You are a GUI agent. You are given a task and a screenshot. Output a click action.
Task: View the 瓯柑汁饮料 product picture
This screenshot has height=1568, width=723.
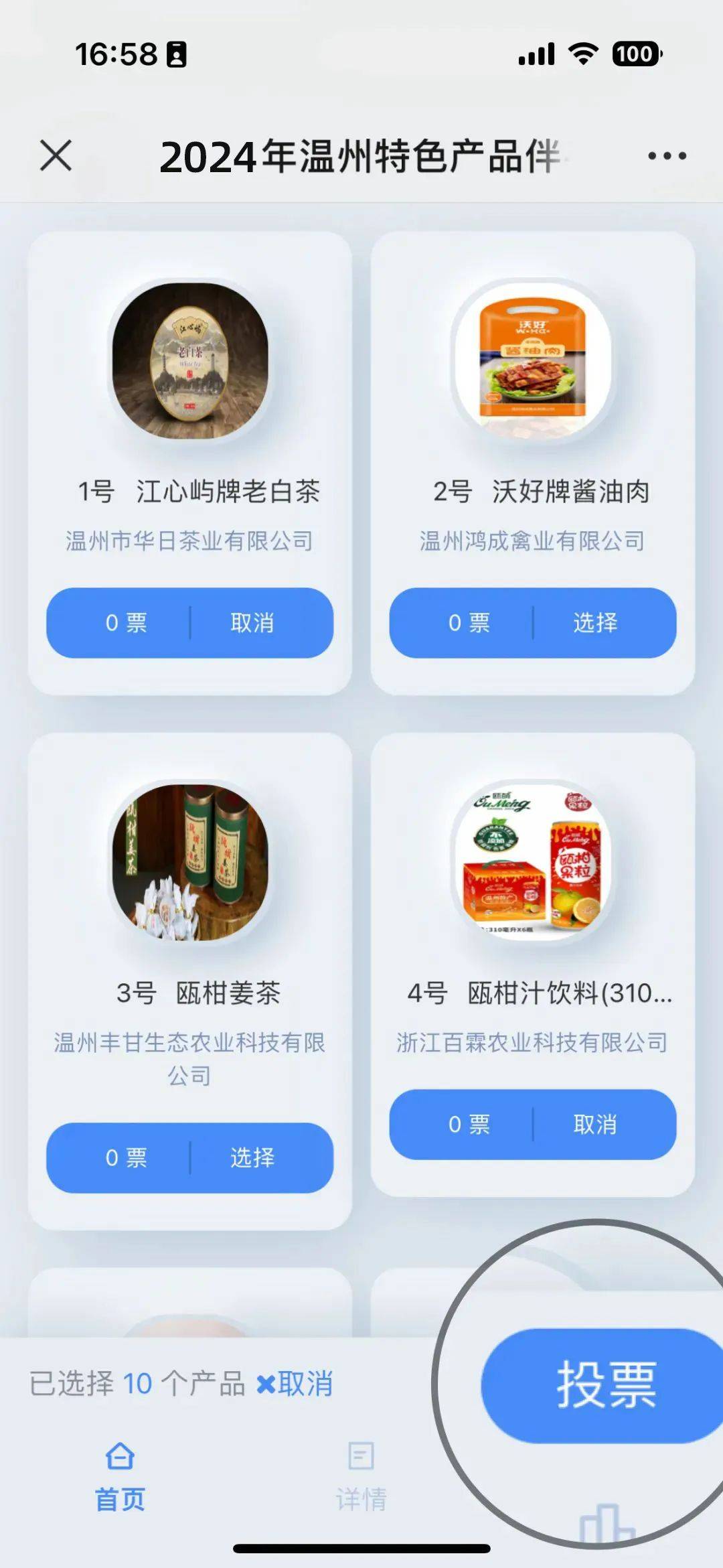[533, 863]
